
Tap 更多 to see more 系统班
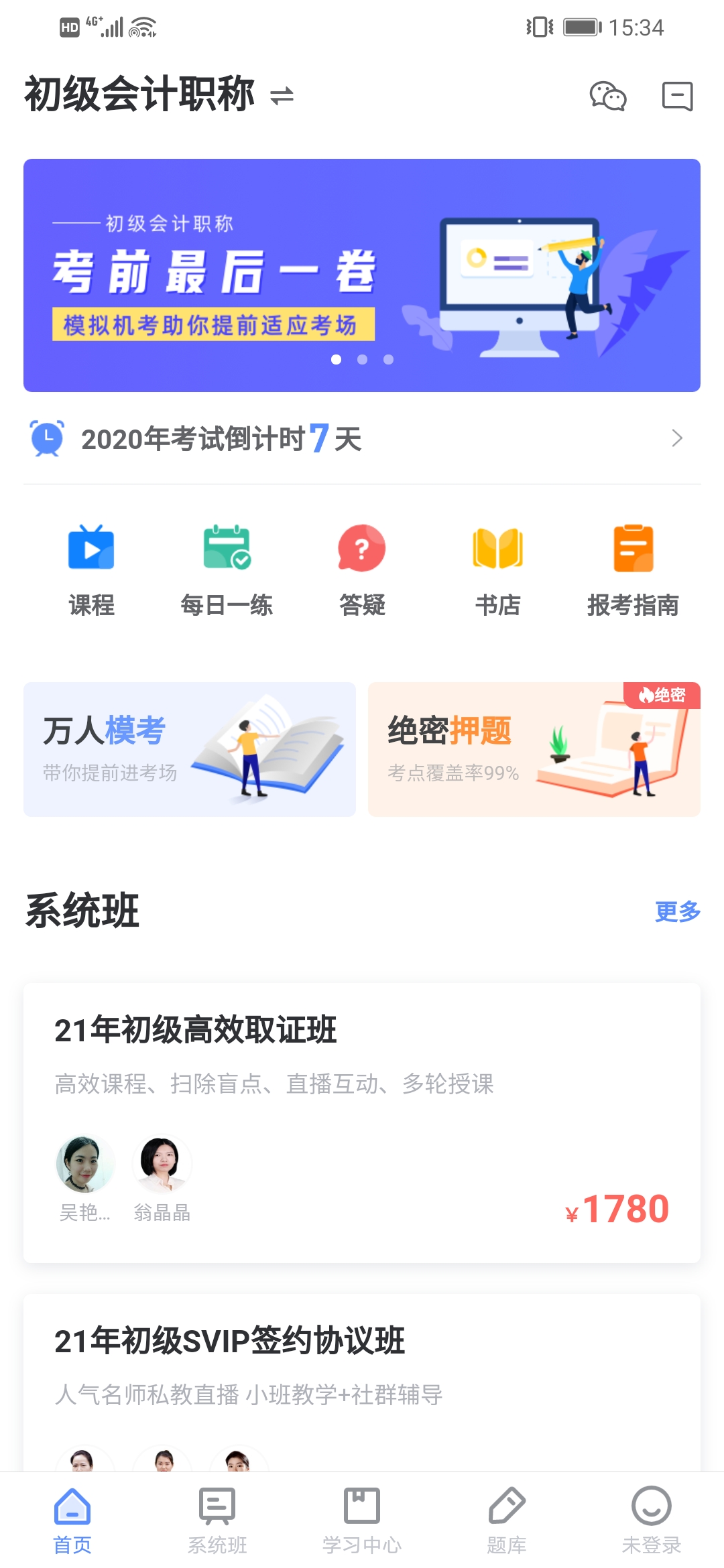pos(677,911)
